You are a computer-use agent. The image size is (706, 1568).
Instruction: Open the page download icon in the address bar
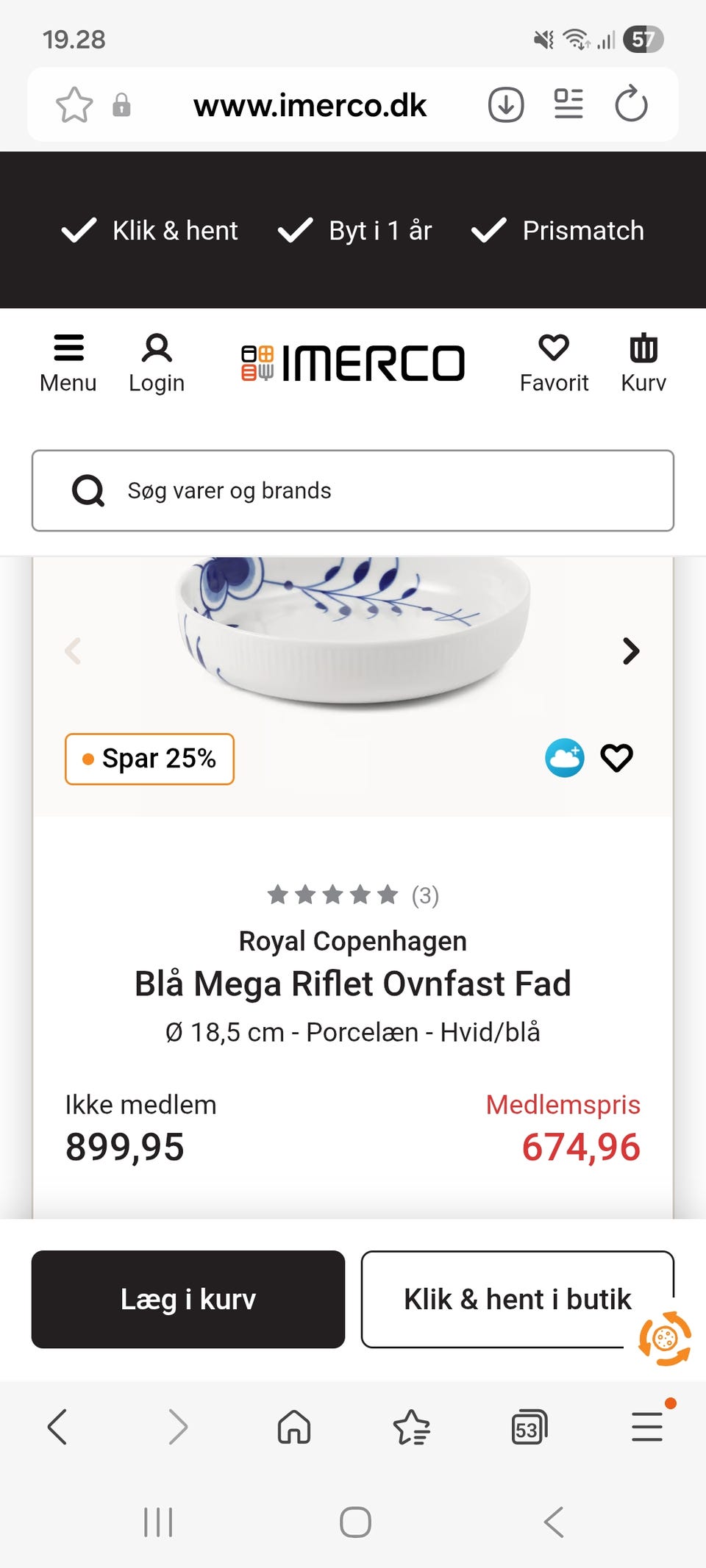[504, 104]
